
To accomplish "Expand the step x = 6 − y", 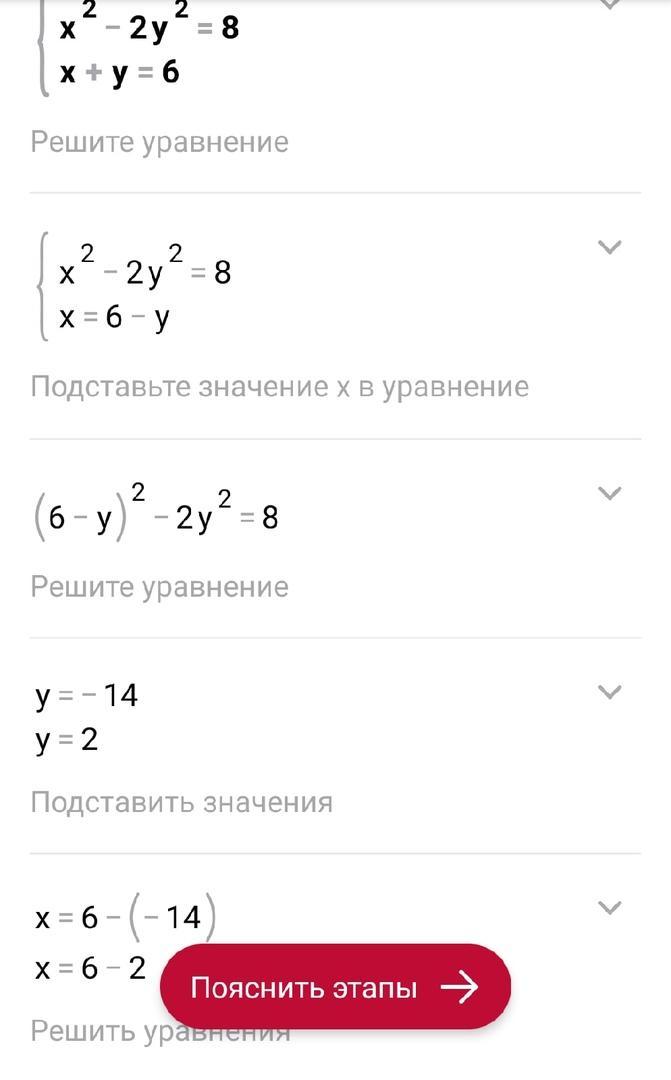I will (609, 247).
